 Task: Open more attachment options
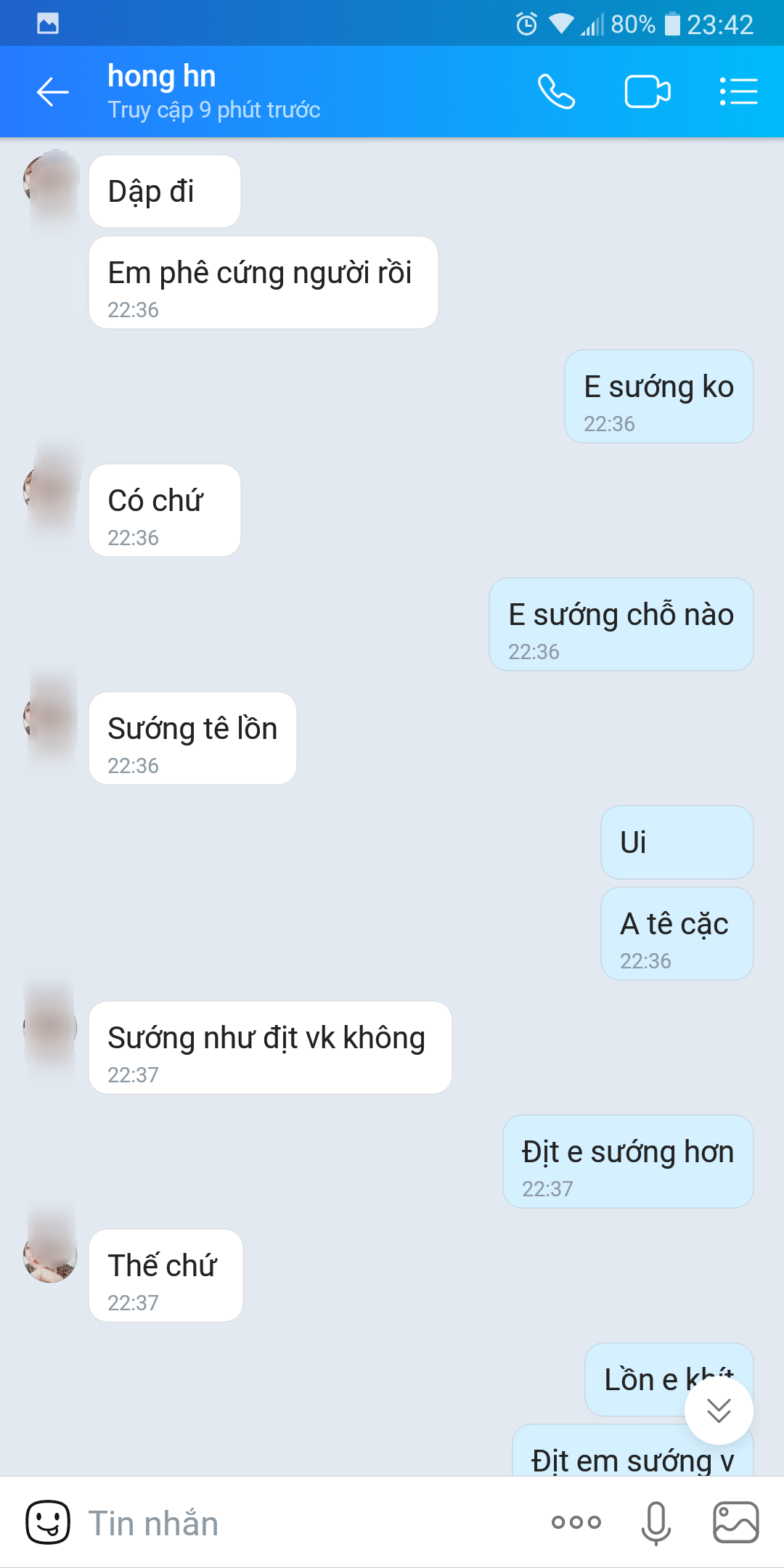coord(576,1522)
